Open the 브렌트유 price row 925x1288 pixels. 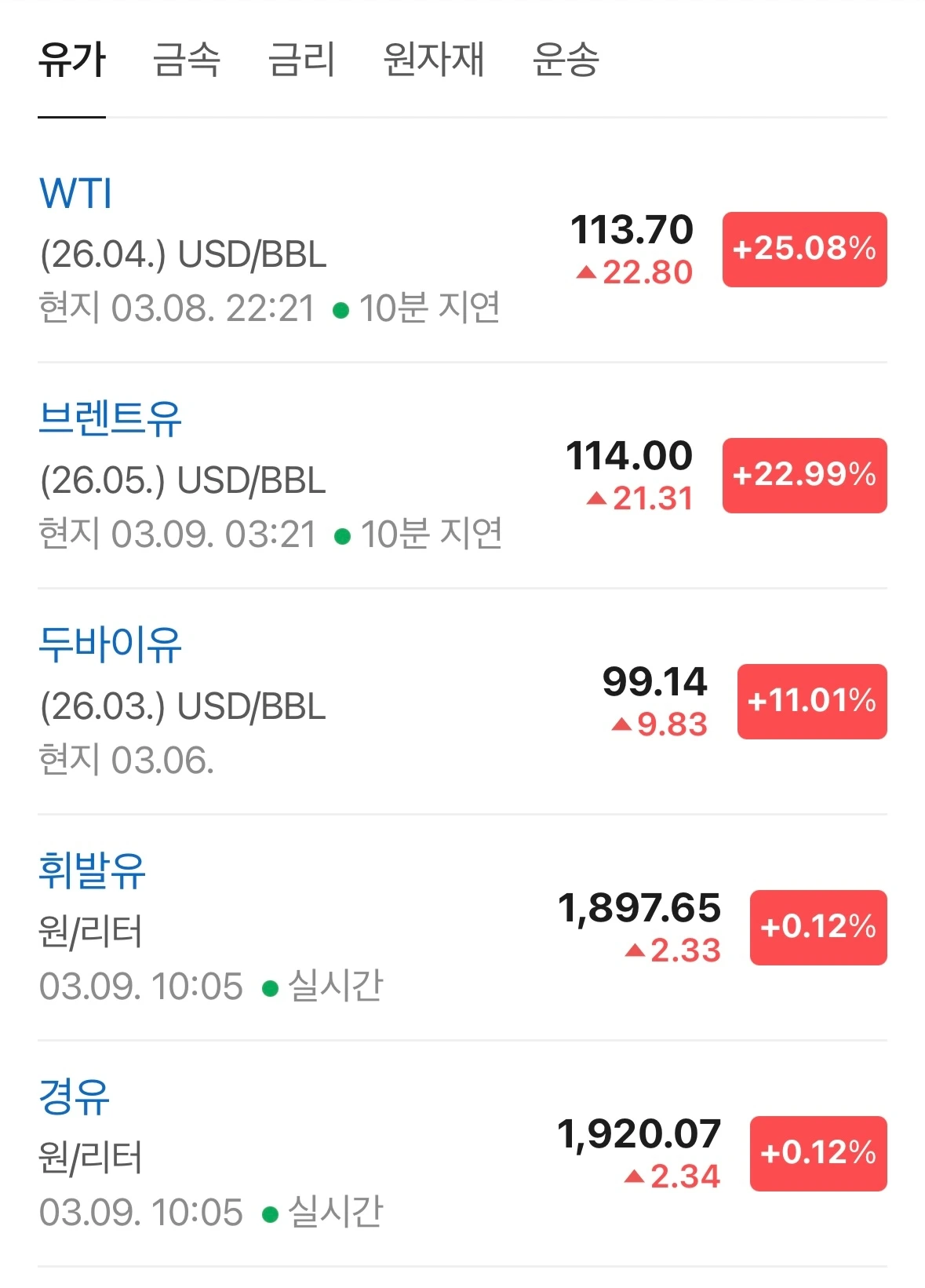[x=110, y=419]
